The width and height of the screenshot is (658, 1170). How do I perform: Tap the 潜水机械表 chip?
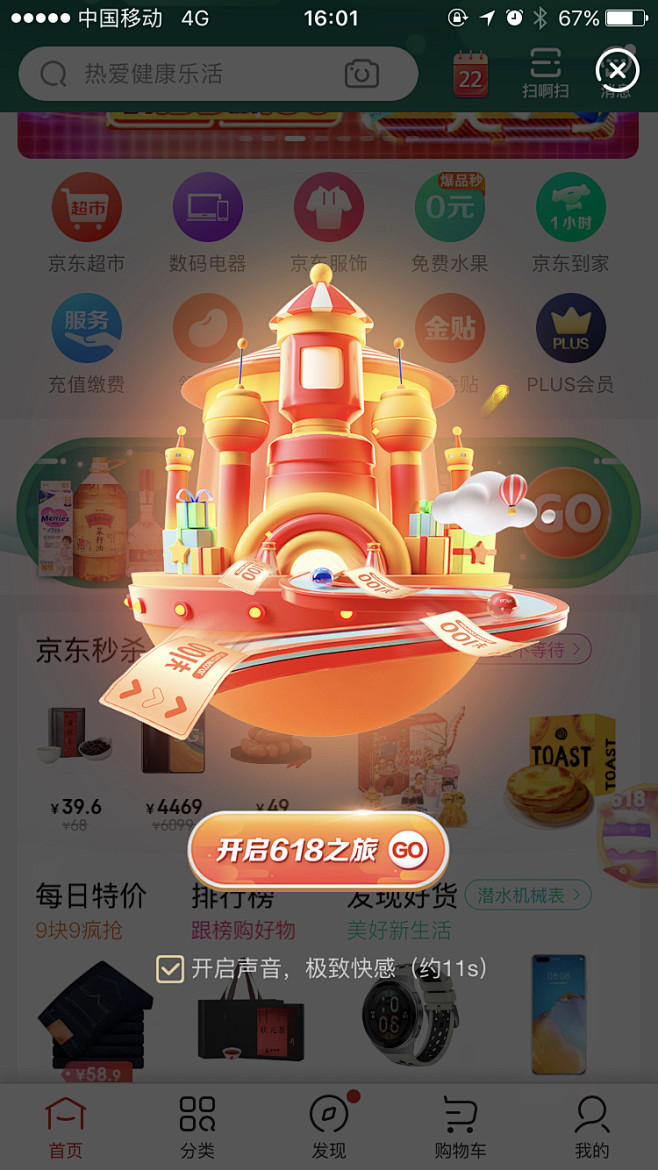527,895
